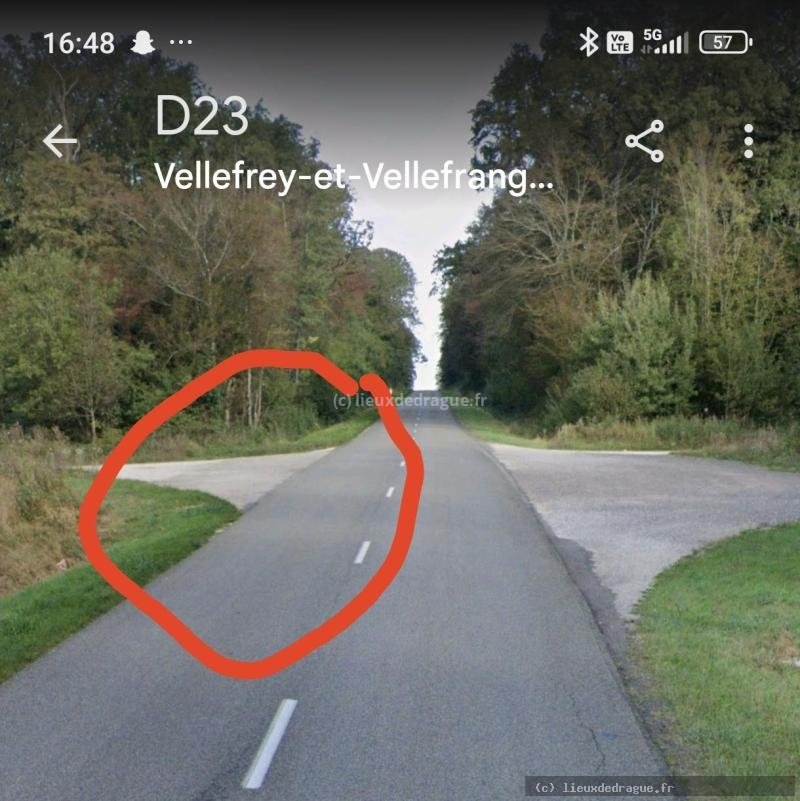
Task: Open the three-dot overflow menu
Action: pos(748,141)
